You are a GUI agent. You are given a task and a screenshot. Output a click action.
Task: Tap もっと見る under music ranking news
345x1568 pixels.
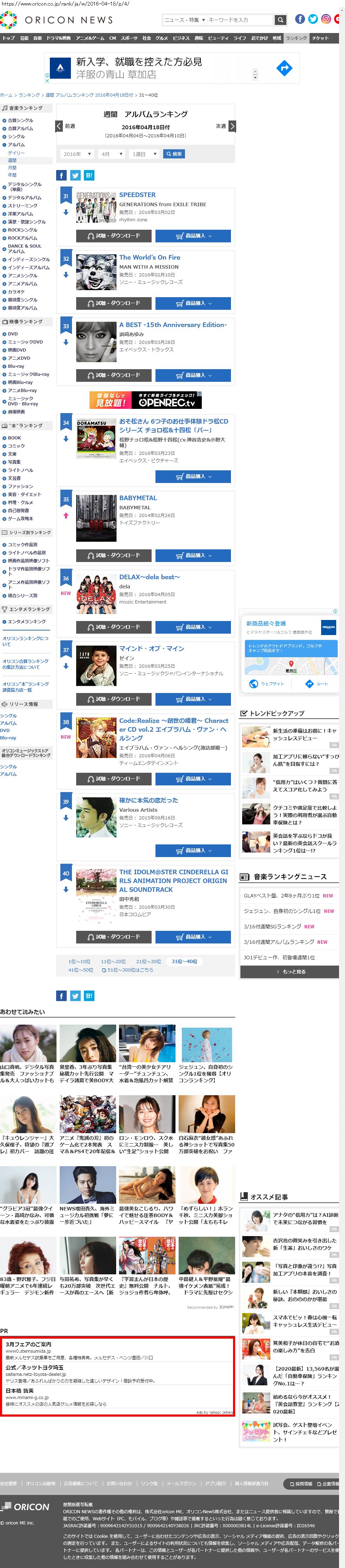290,972
